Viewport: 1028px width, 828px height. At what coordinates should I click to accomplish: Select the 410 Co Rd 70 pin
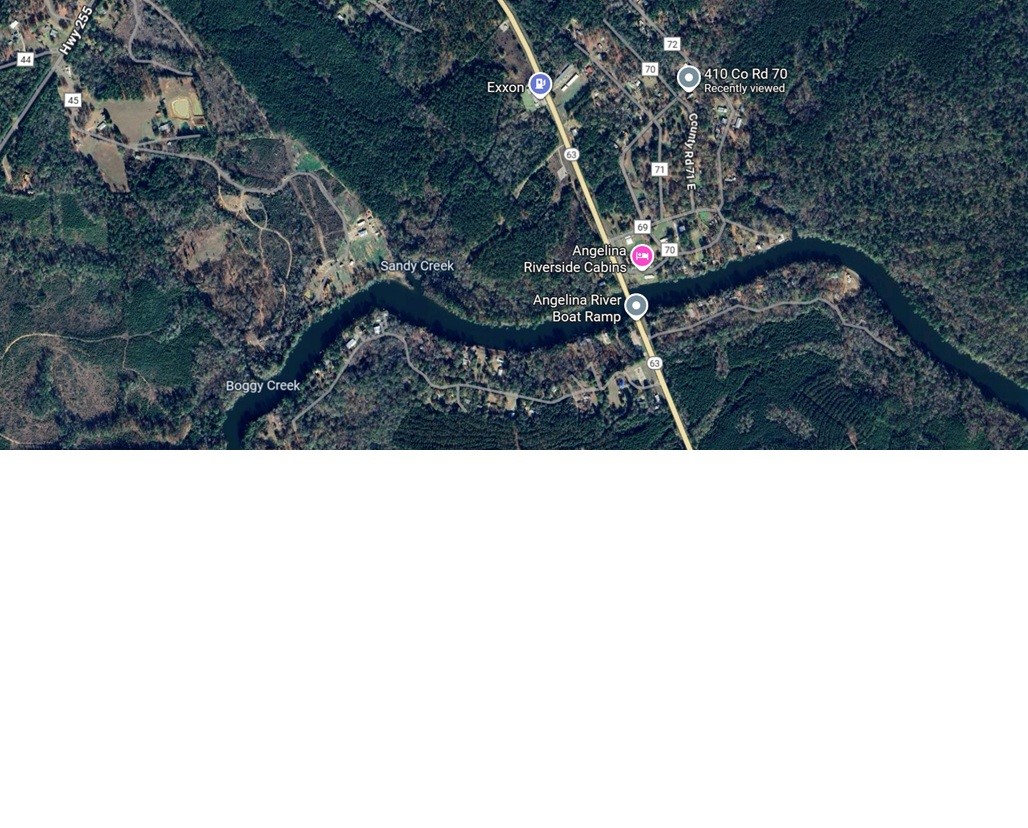point(688,77)
